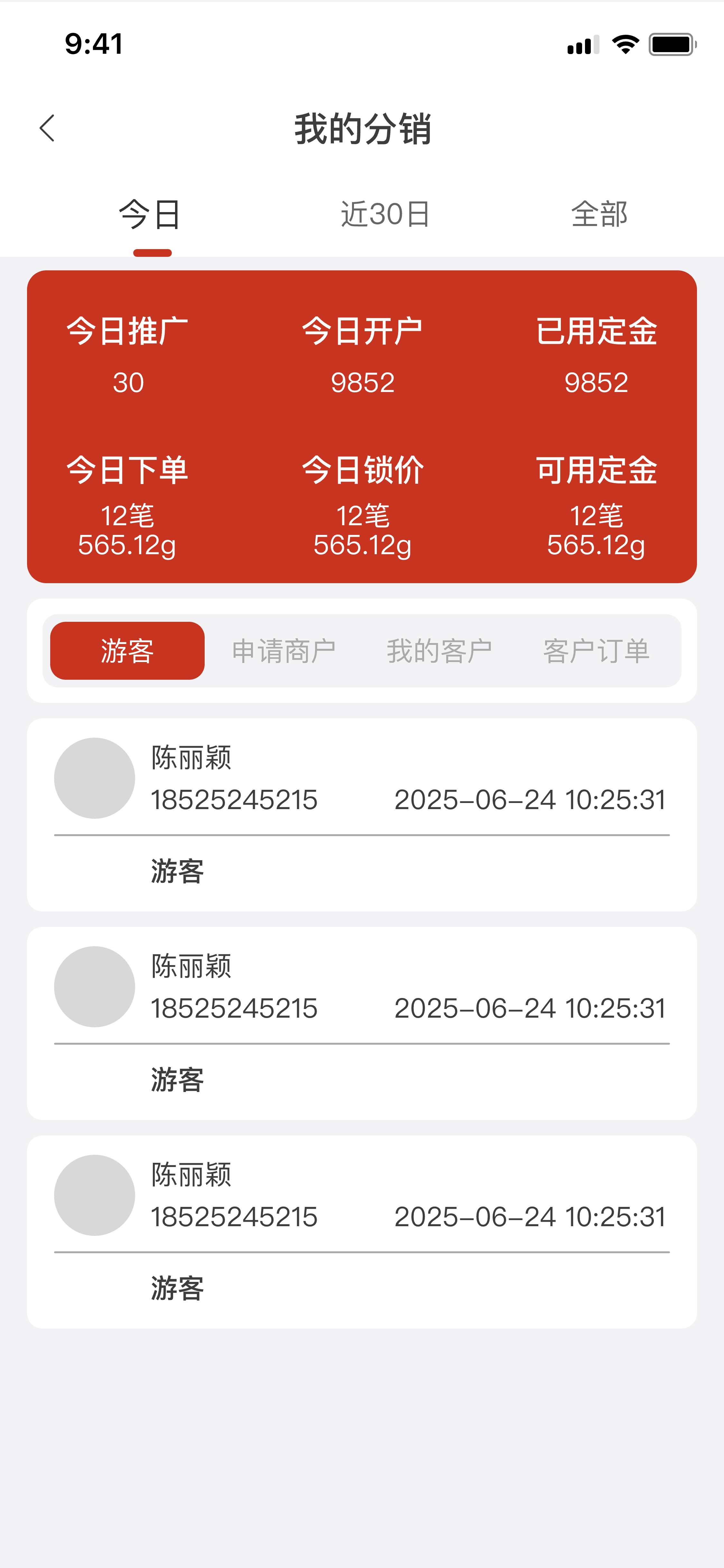Select the 游客 segment

127,651
